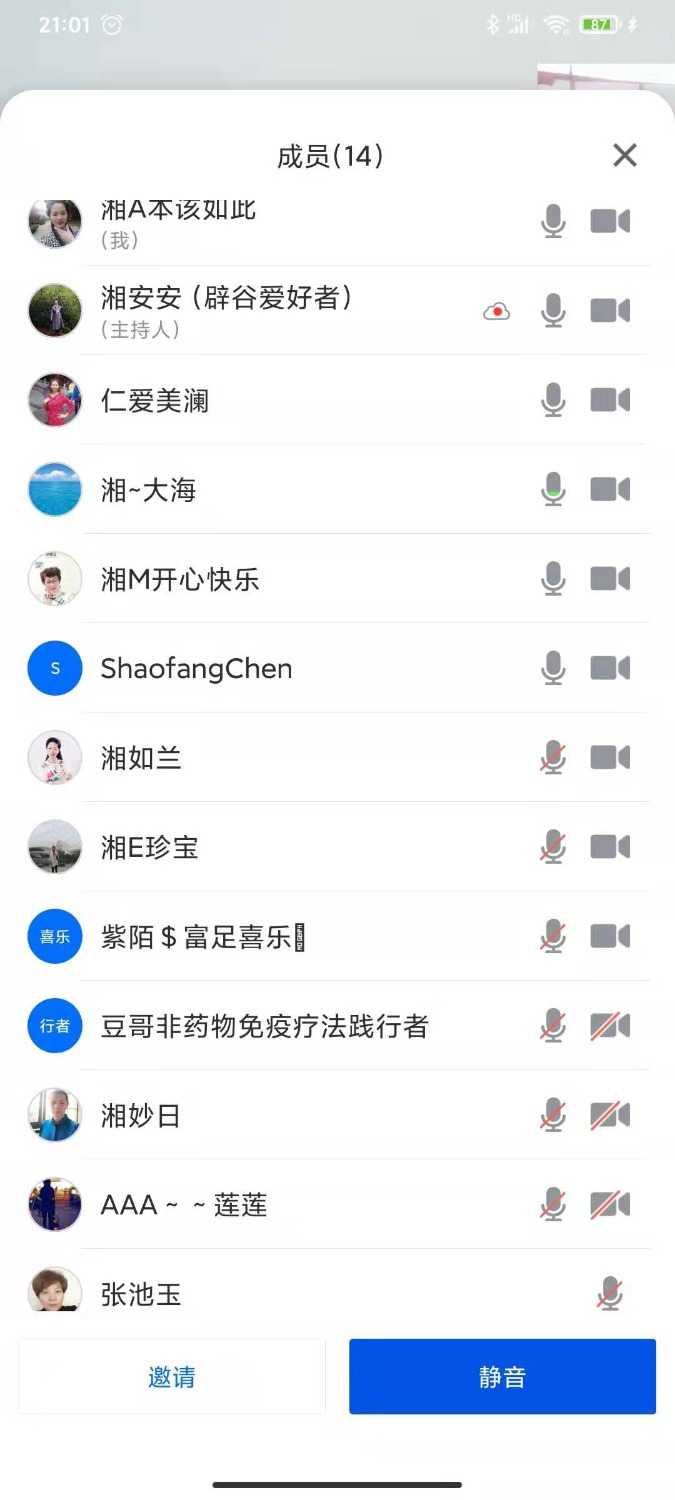Image resolution: width=675 pixels, height=1500 pixels.
Task: Select member 湘妙日
Action: (x=141, y=1116)
